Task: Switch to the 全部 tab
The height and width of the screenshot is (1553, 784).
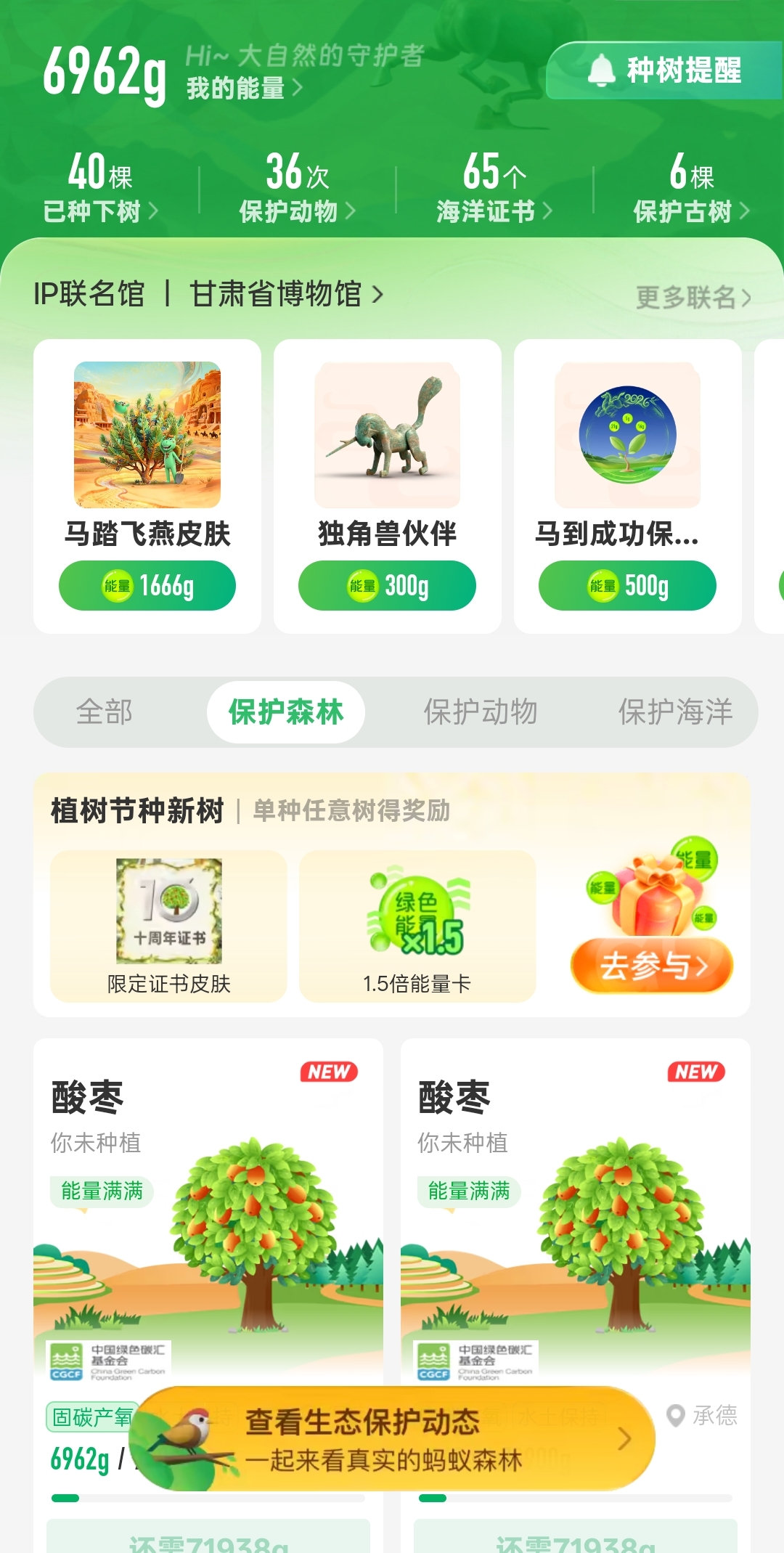Action: click(105, 712)
